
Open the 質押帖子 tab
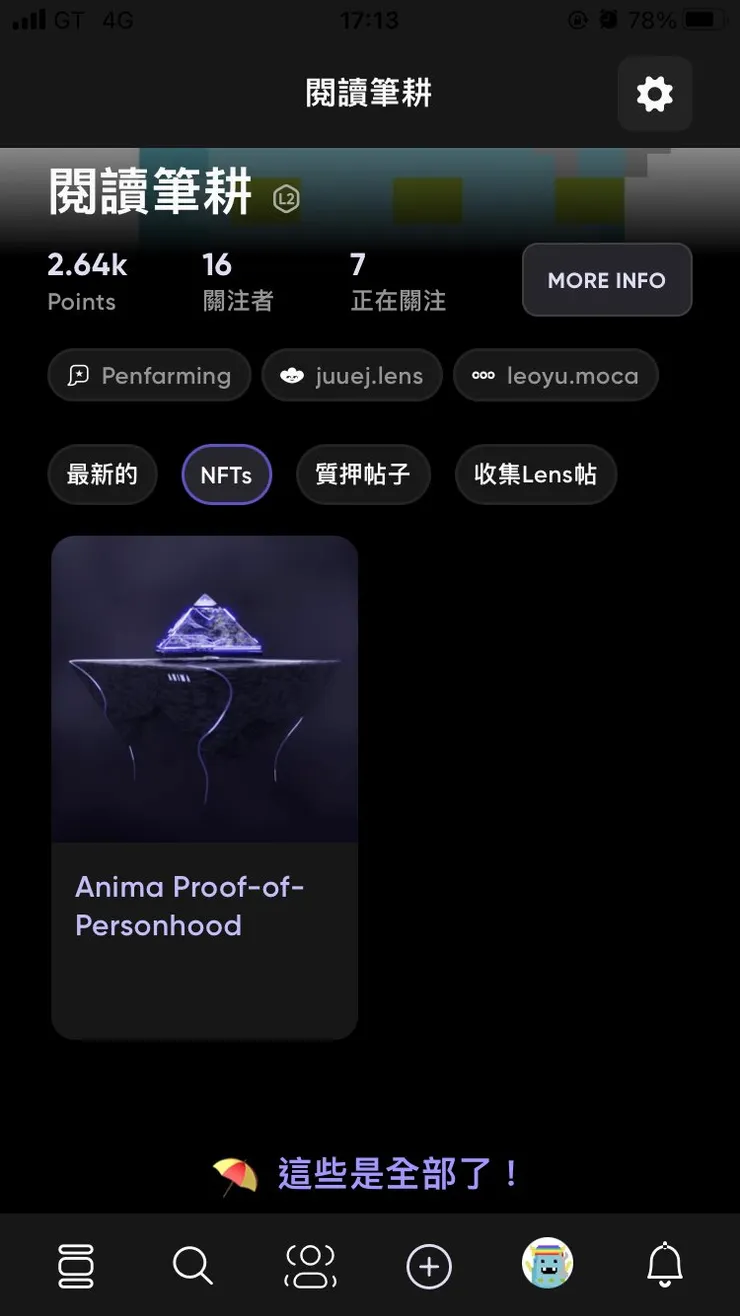click(x=364, y=475)
